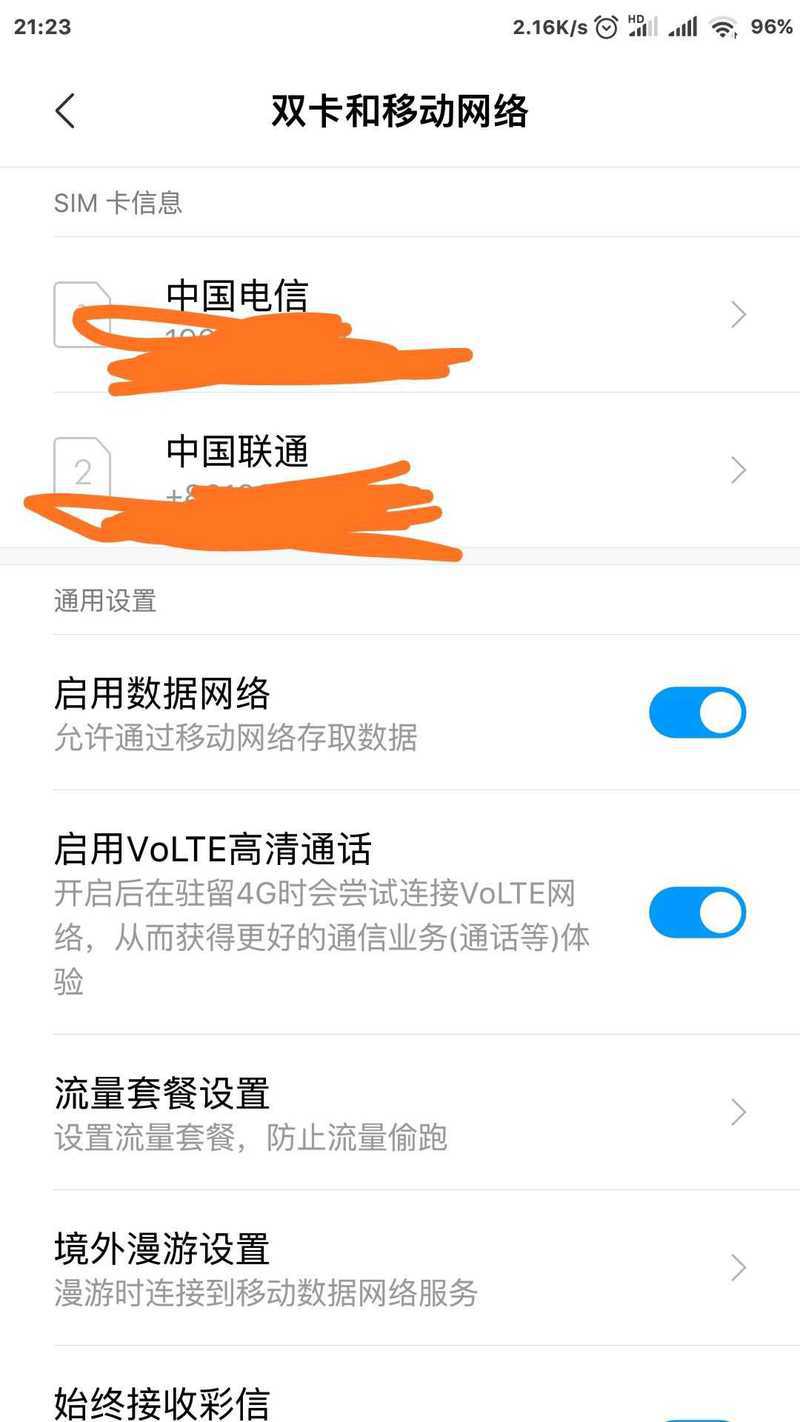Open the 中国电信 SIM card settings
The height and width of the screenshot is (1422, 800).
(400, 315)
